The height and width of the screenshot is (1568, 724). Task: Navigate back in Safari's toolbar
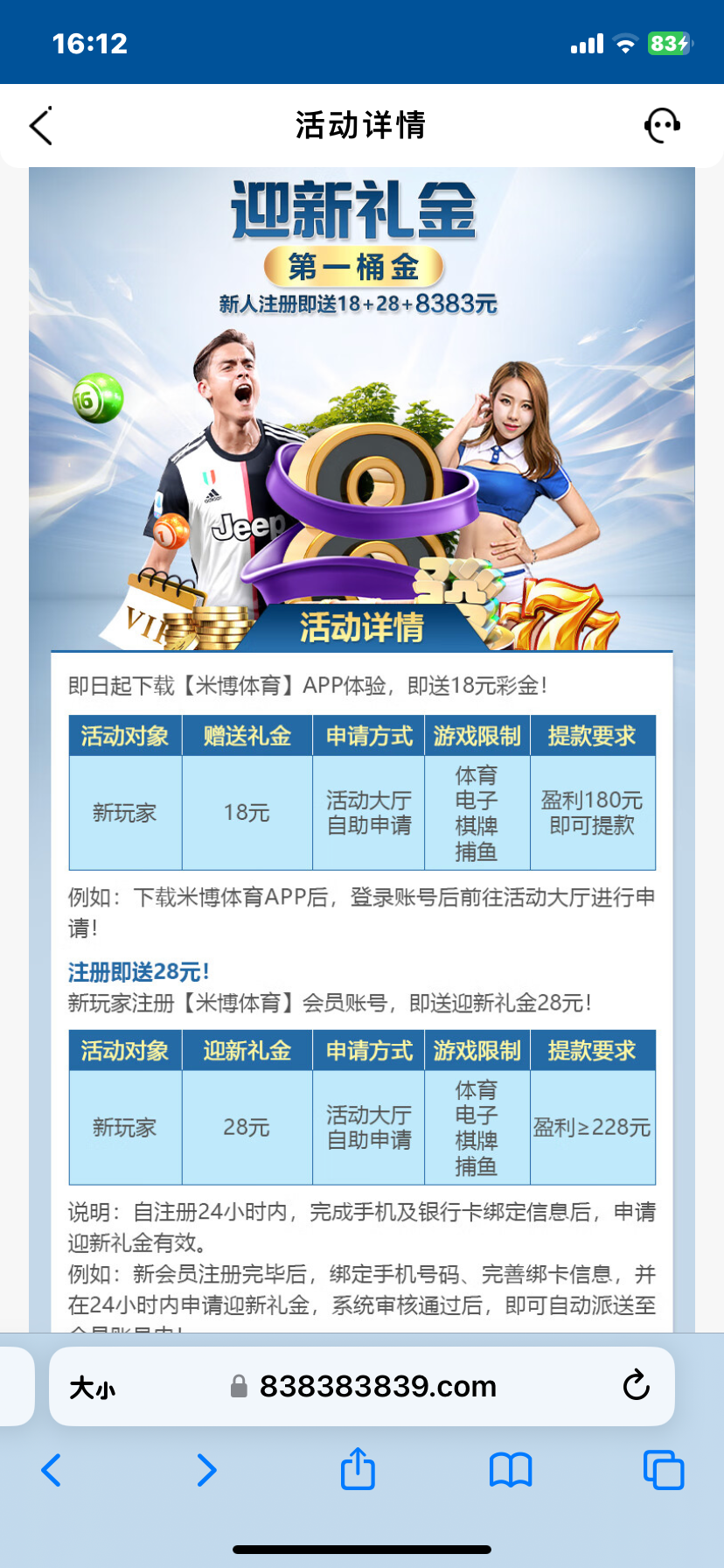[52, 1470]
